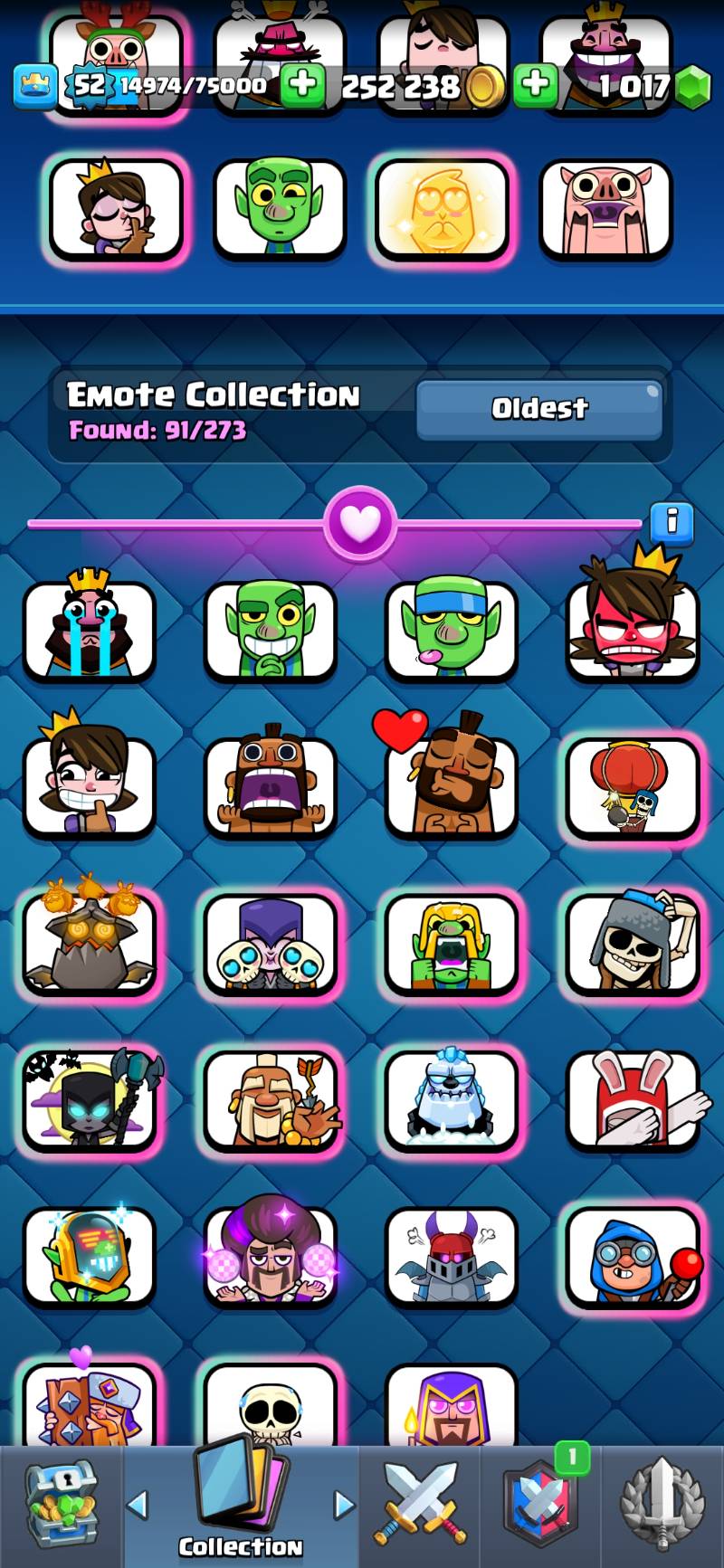Open the blue info icon
724x1568 pixels.
point(672,522)
